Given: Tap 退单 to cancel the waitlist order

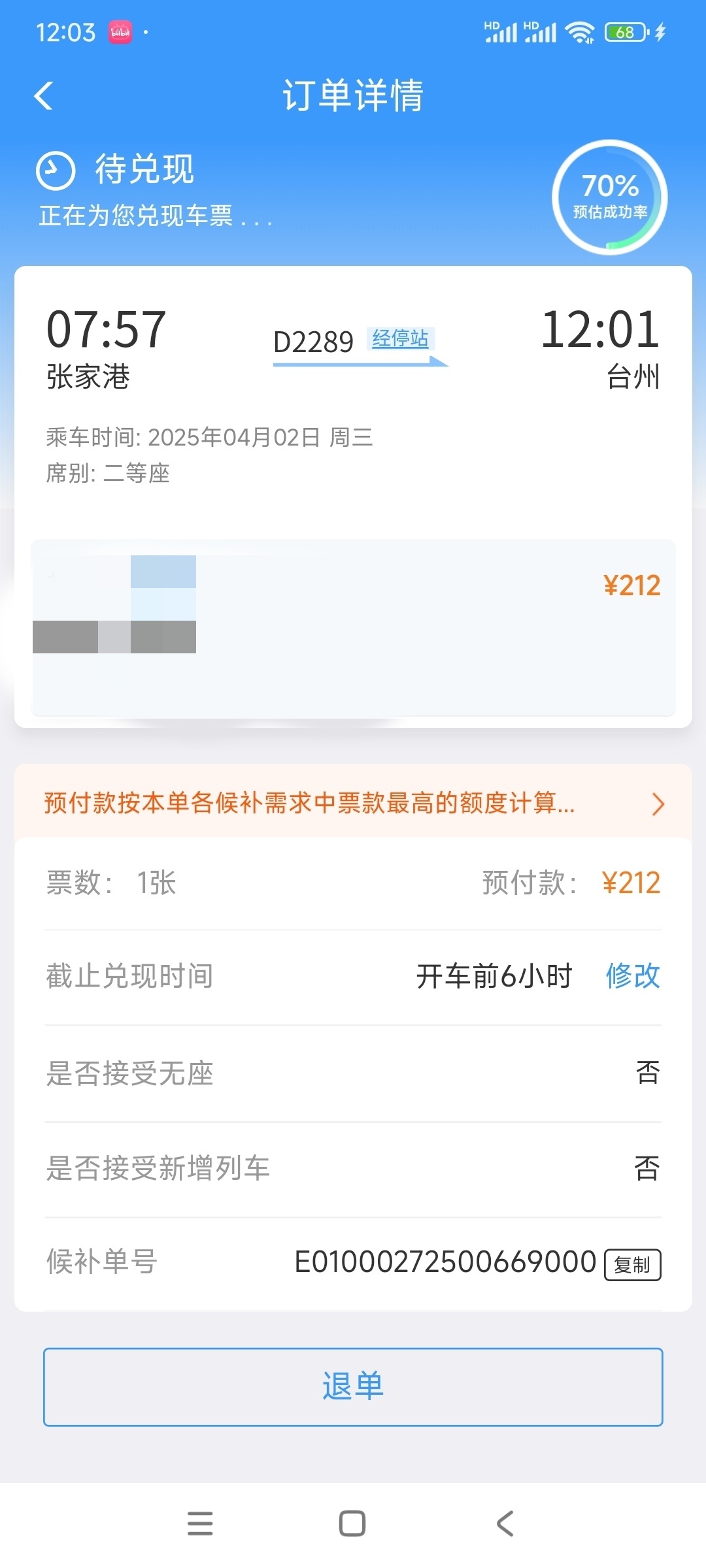Looking at the screenshot, I should (353, 1386).
